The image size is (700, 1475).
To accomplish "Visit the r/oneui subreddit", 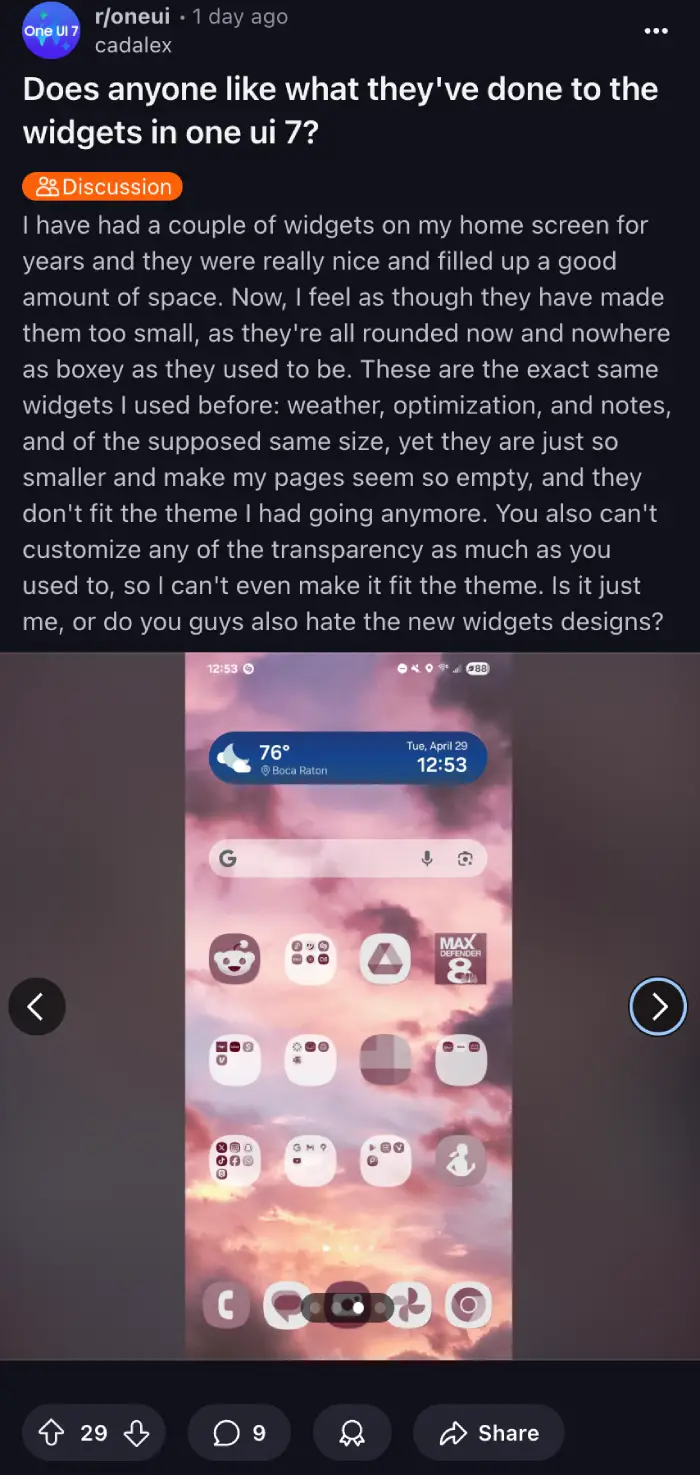I will pyautogui.click(x=132, y=17).
